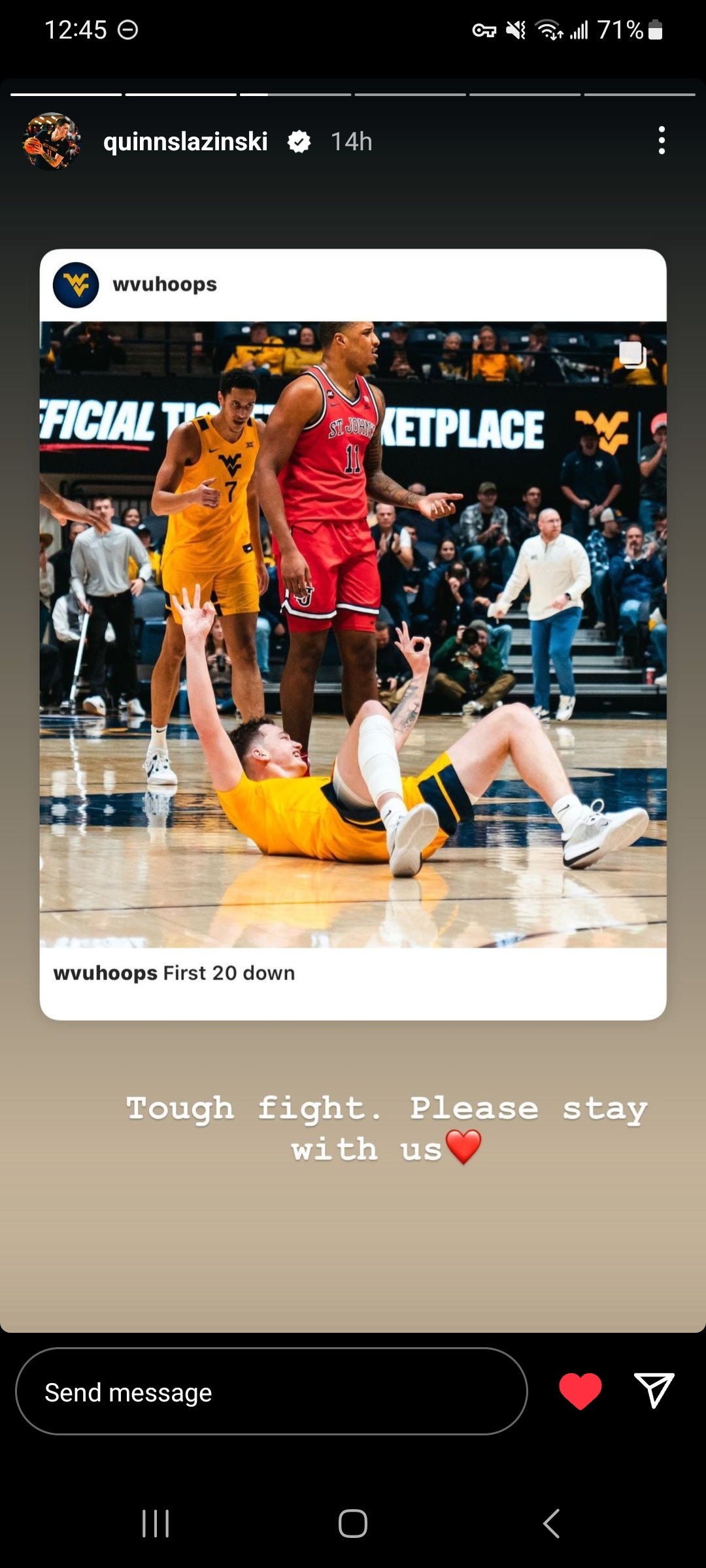706x1568 pixels.
Task: Open quinnslazinski's profile picture
Action: coord(52,141)
